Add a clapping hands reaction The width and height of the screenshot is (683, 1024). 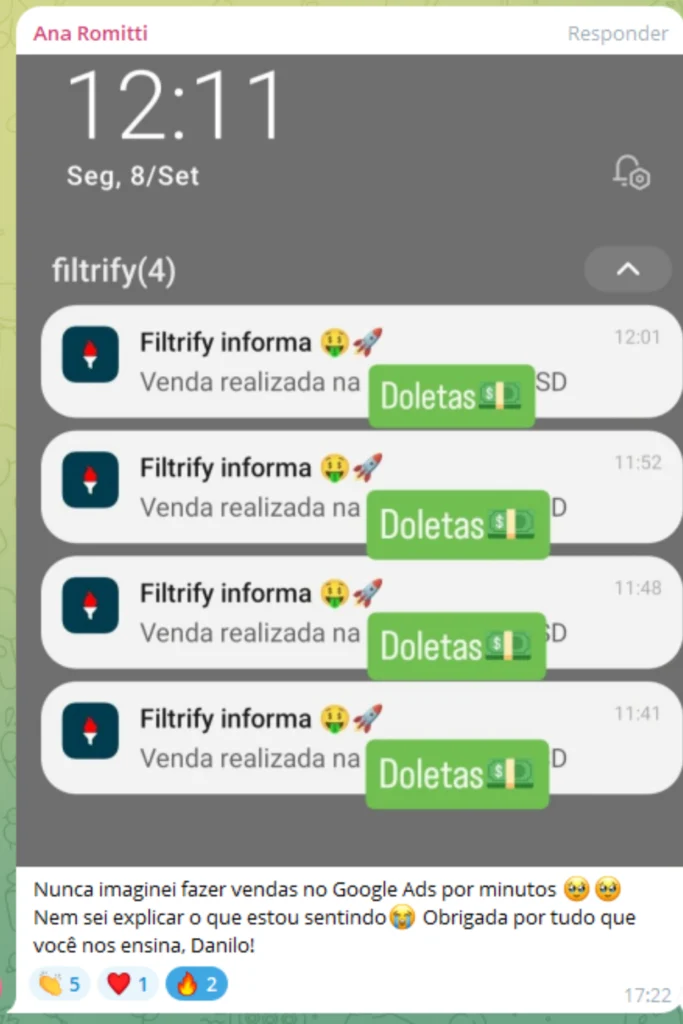60,985
